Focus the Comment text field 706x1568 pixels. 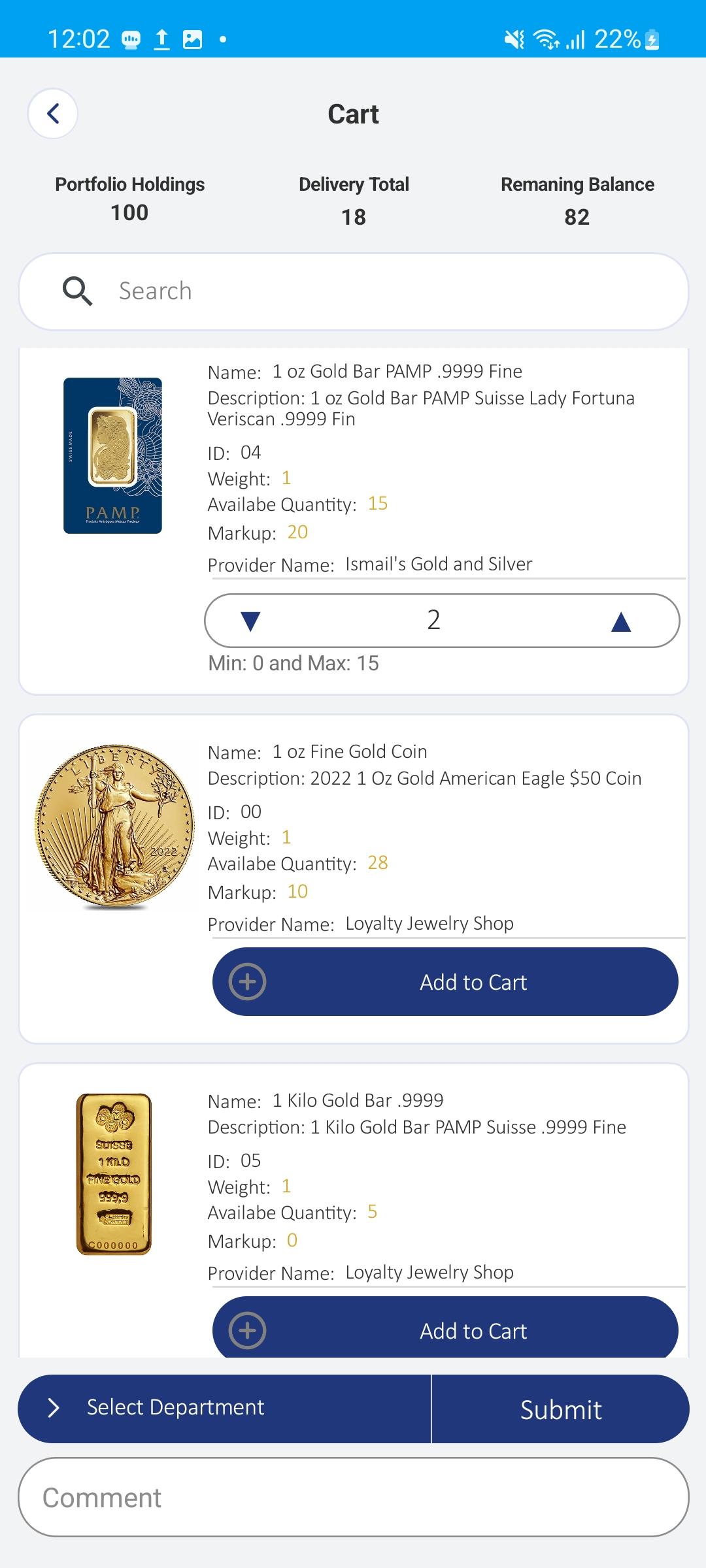pyautogui.click(x=353, y=1497)
